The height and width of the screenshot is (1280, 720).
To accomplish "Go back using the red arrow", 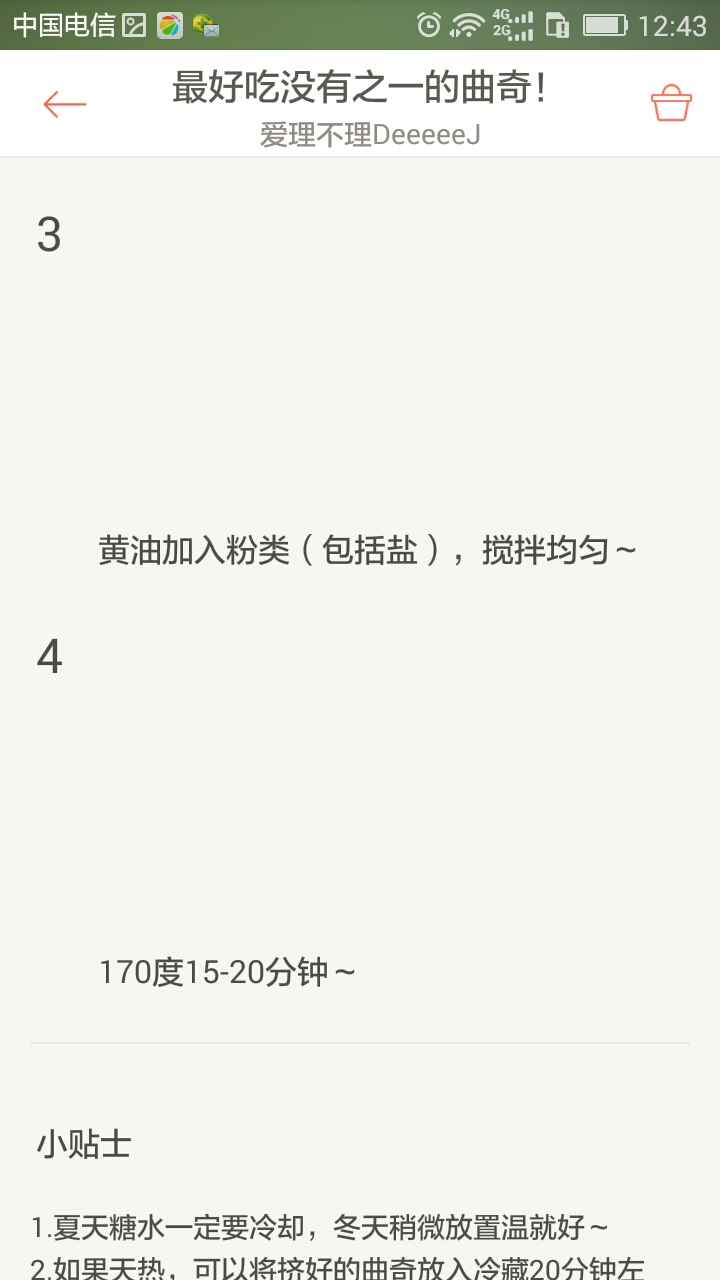I will [x=65, y=104].
